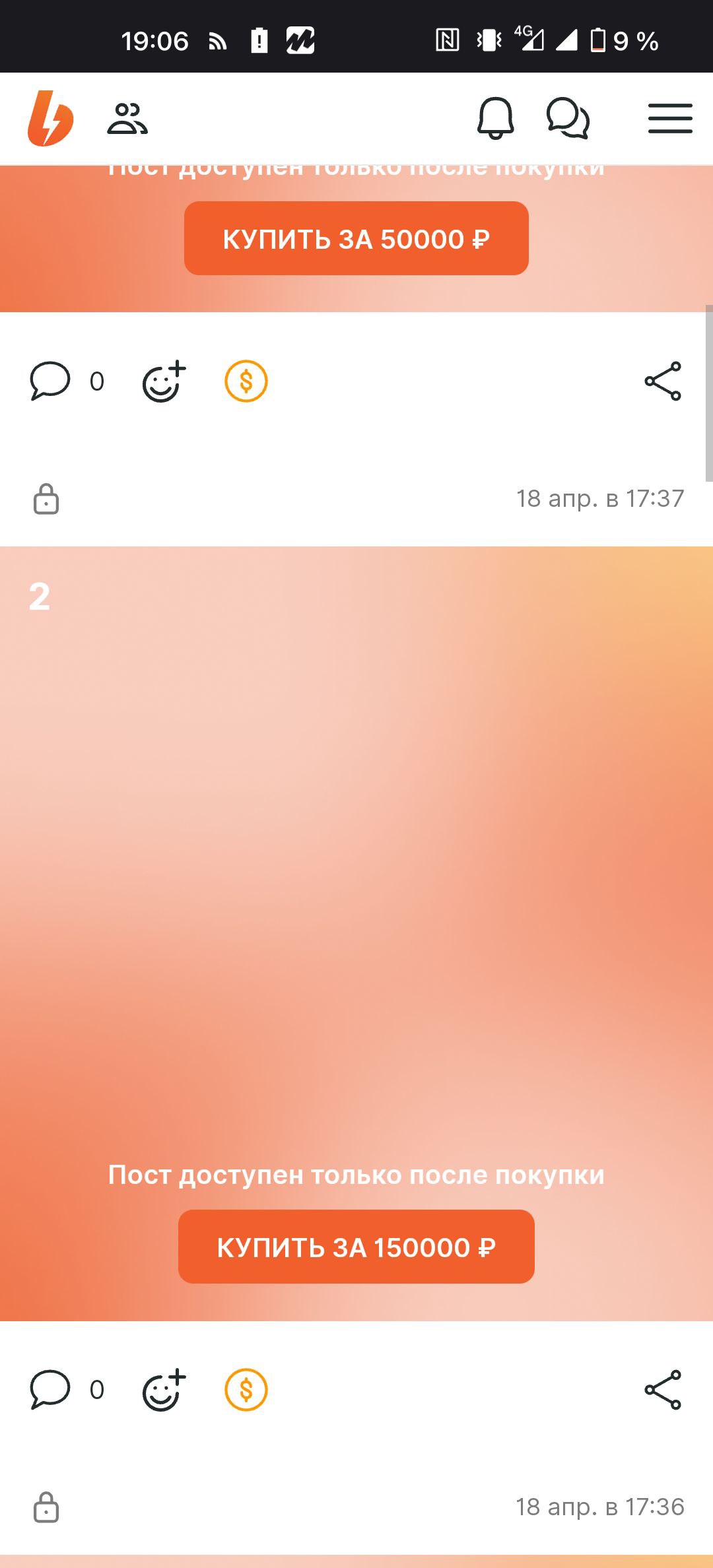Open the messages chat icon
713x1568 pixels.
[568, 119]
